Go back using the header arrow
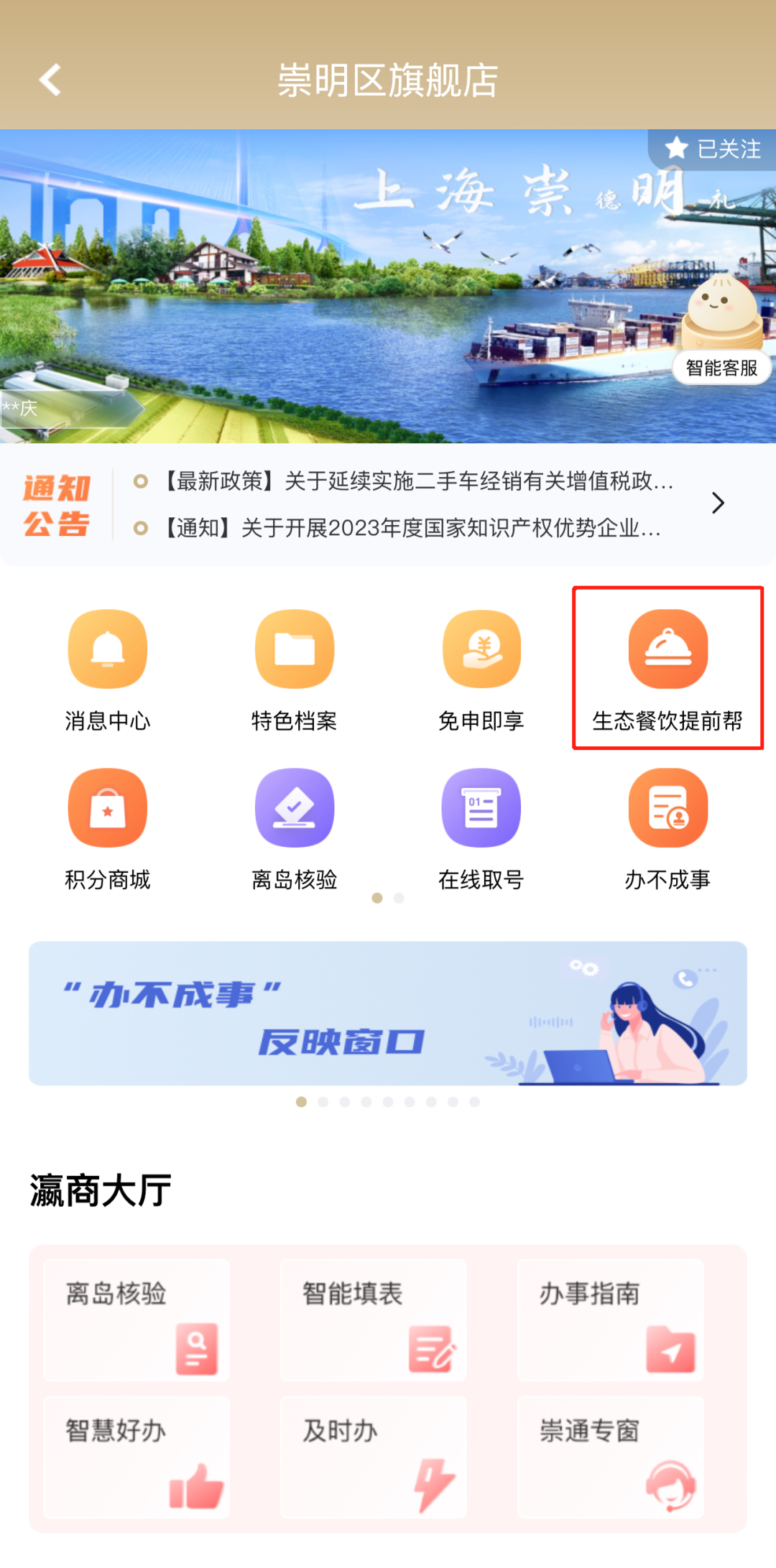776x1568 pixels. [50, 80]
